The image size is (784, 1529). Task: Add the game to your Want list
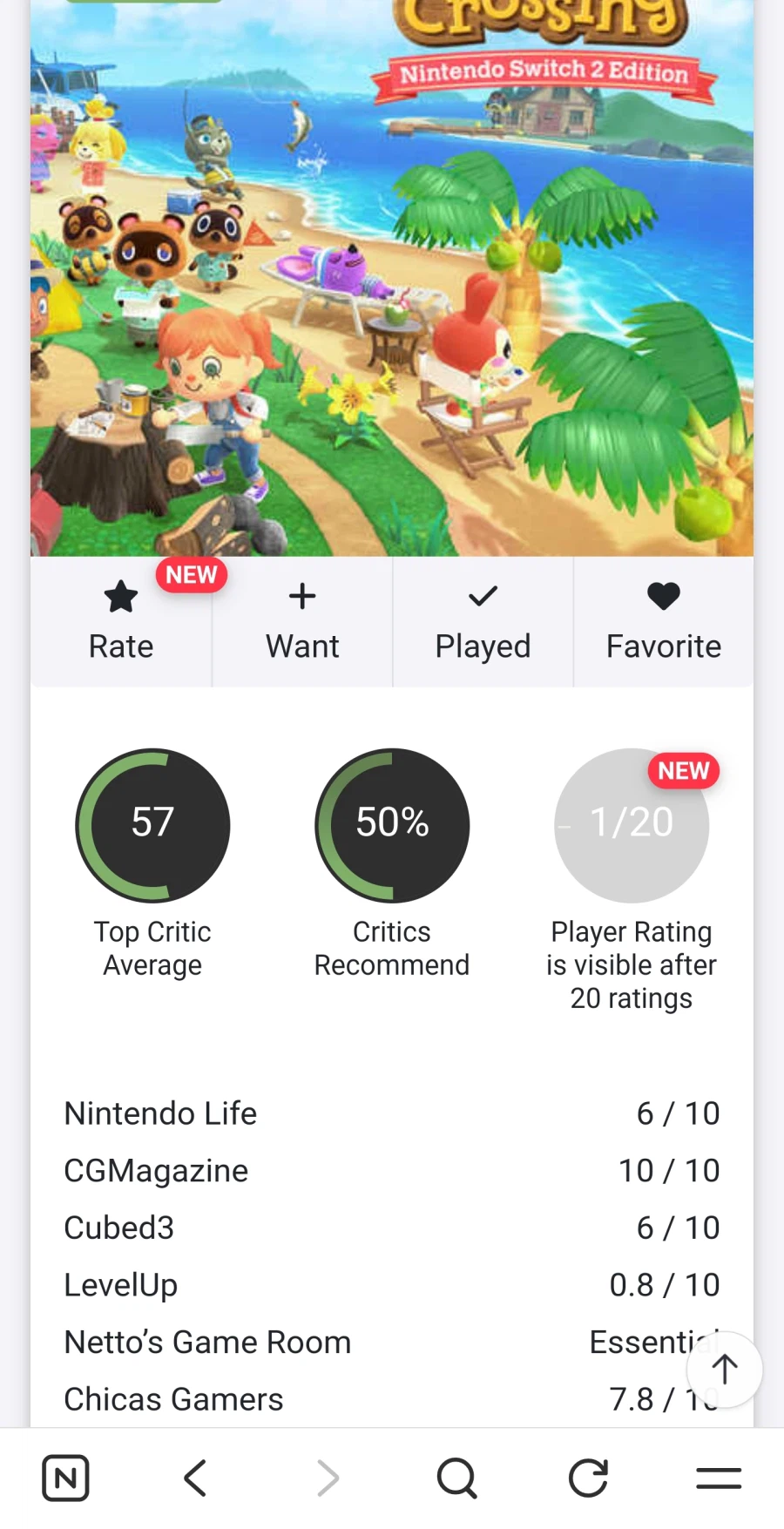(x=302, y=622)
